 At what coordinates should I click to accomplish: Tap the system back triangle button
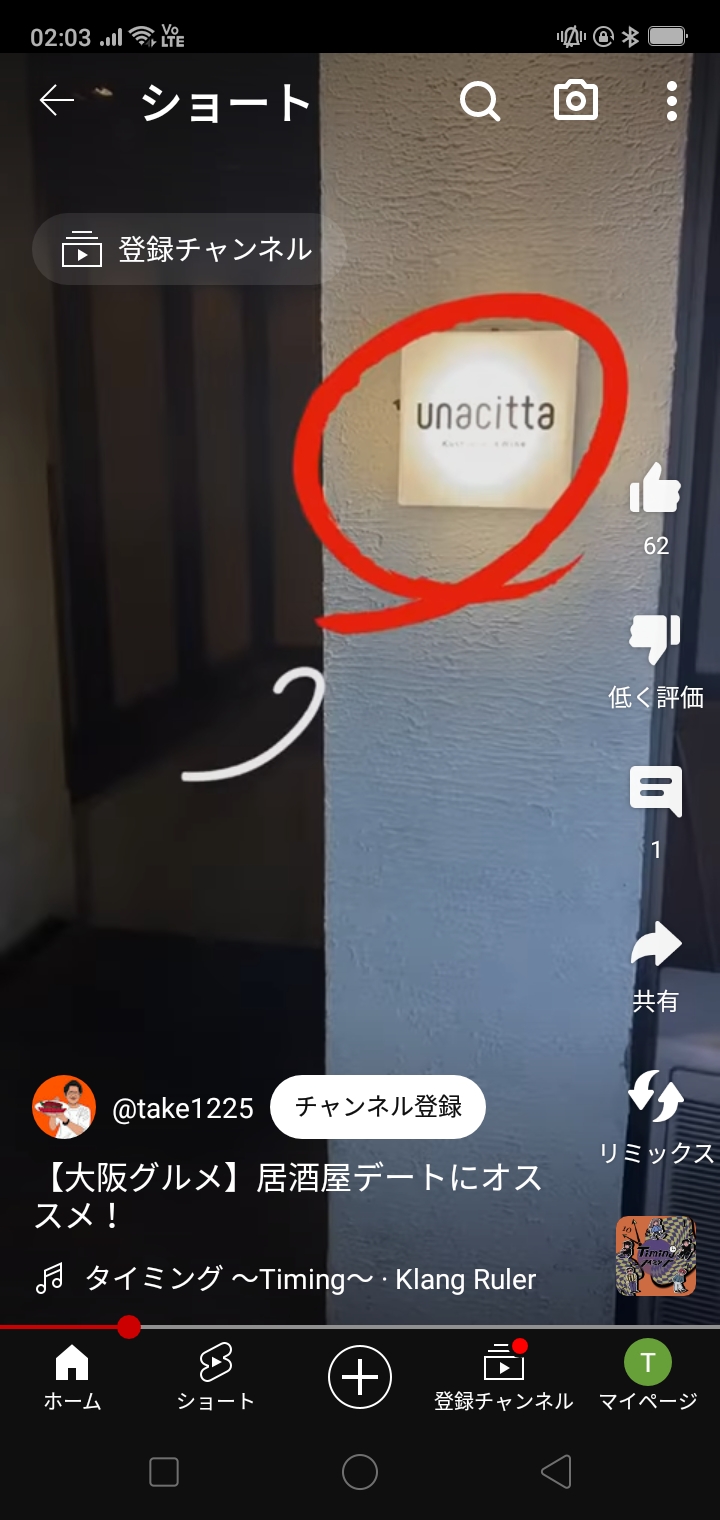coord(555,1471)
